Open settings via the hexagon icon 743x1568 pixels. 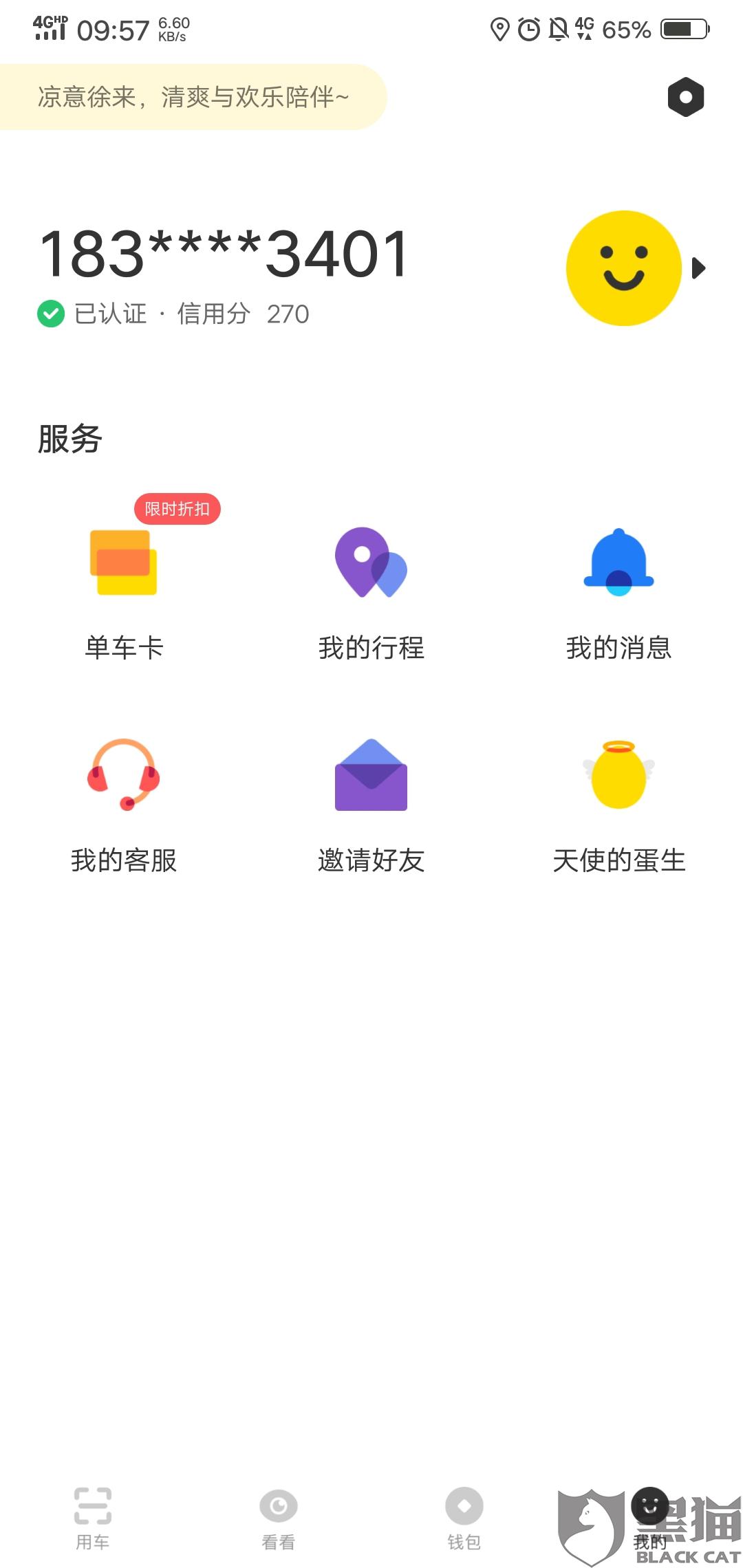685,97
